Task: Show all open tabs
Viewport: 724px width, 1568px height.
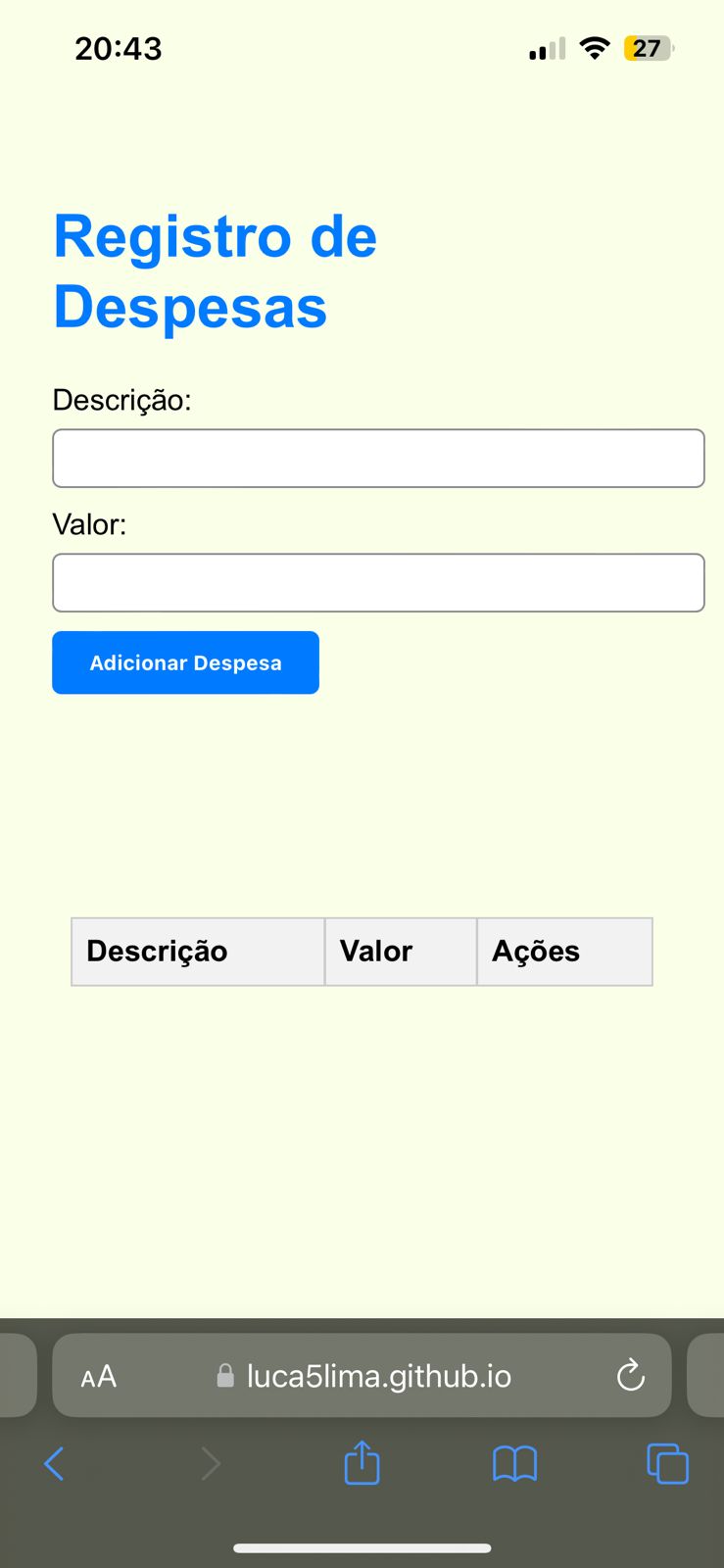Action: click(667, 1464)
